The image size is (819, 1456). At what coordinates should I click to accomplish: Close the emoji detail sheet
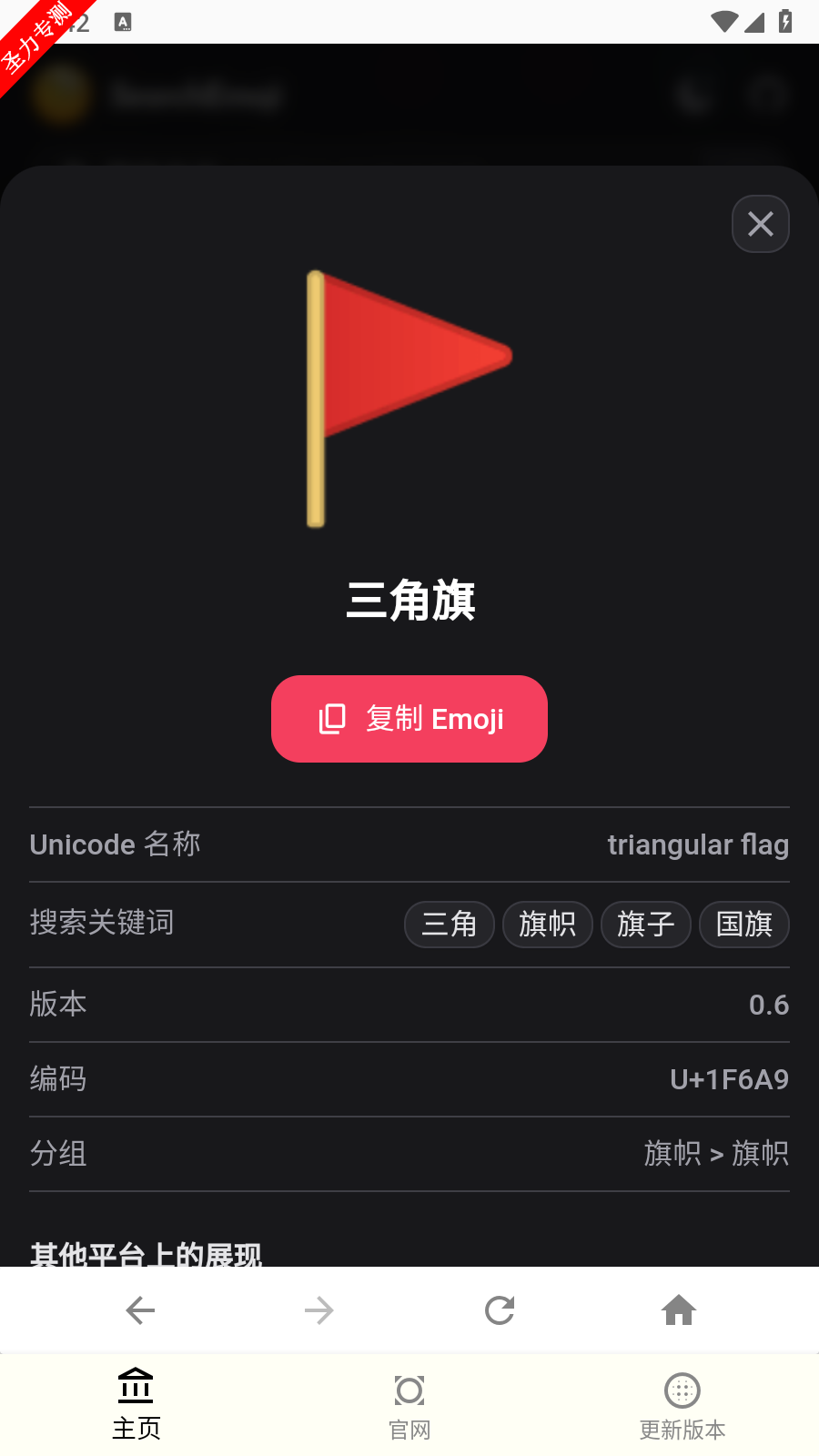(x=761, y=224)
